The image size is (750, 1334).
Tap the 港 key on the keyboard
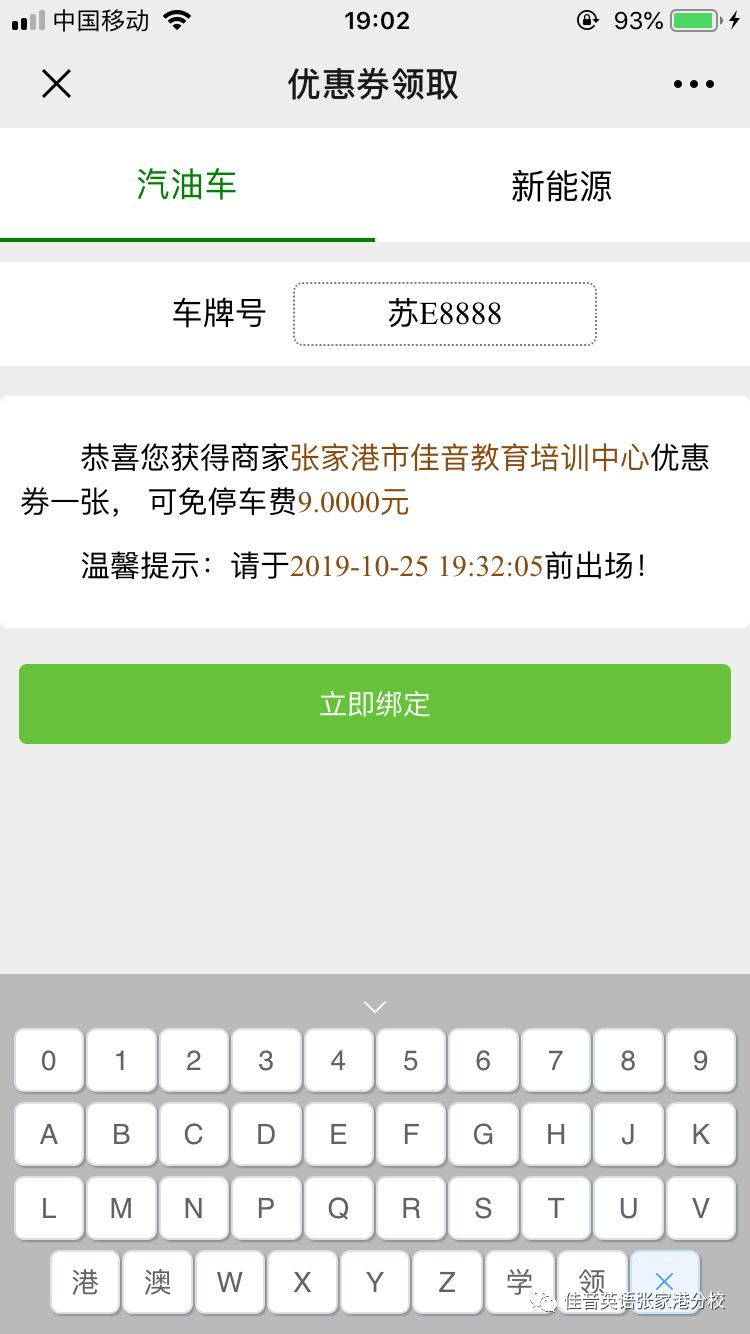pyautogui.click(x=85, y=1282)
